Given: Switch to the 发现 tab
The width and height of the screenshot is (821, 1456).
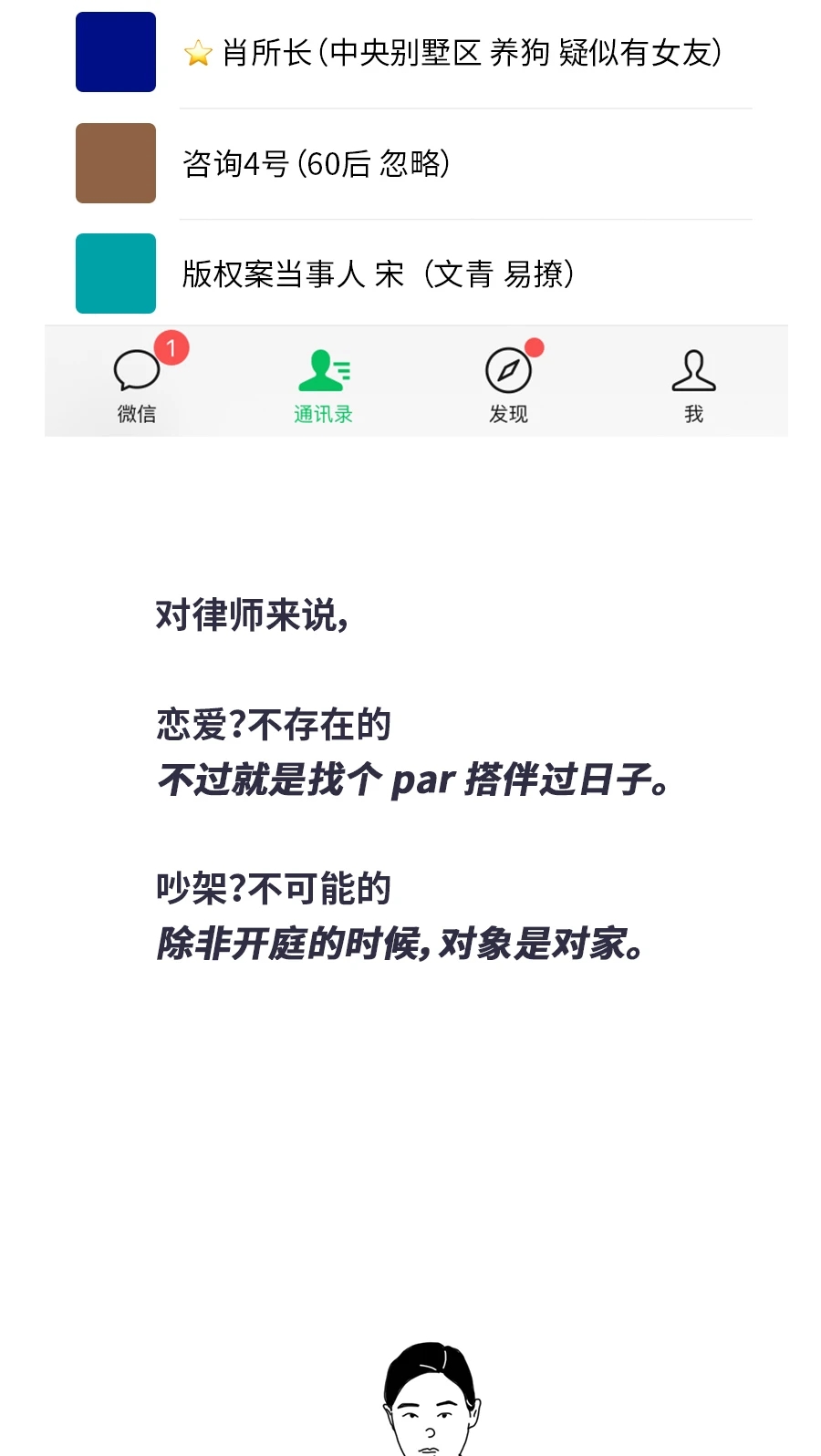Looking at the screenshot, I should tap(509, 383).
